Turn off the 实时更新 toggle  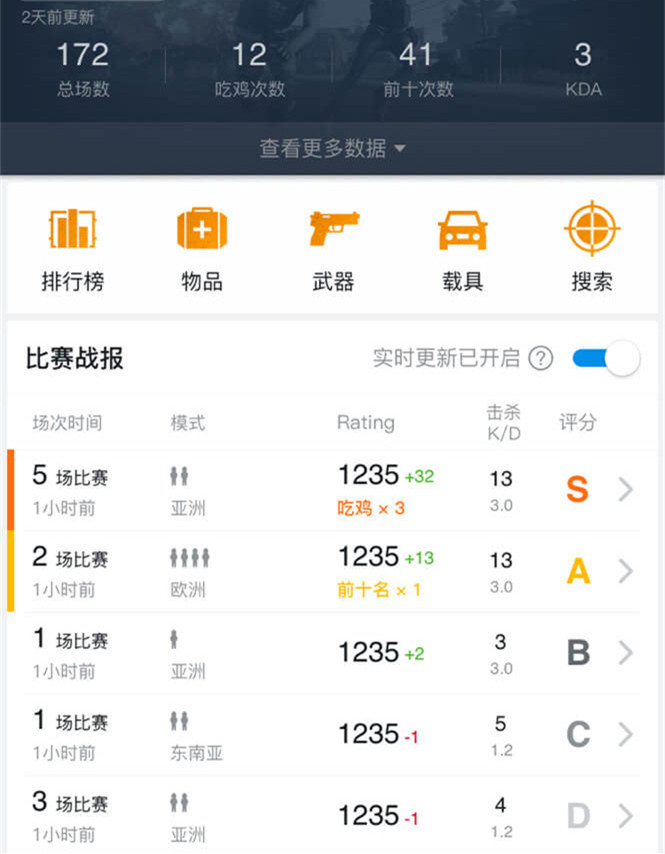[606, 358]
